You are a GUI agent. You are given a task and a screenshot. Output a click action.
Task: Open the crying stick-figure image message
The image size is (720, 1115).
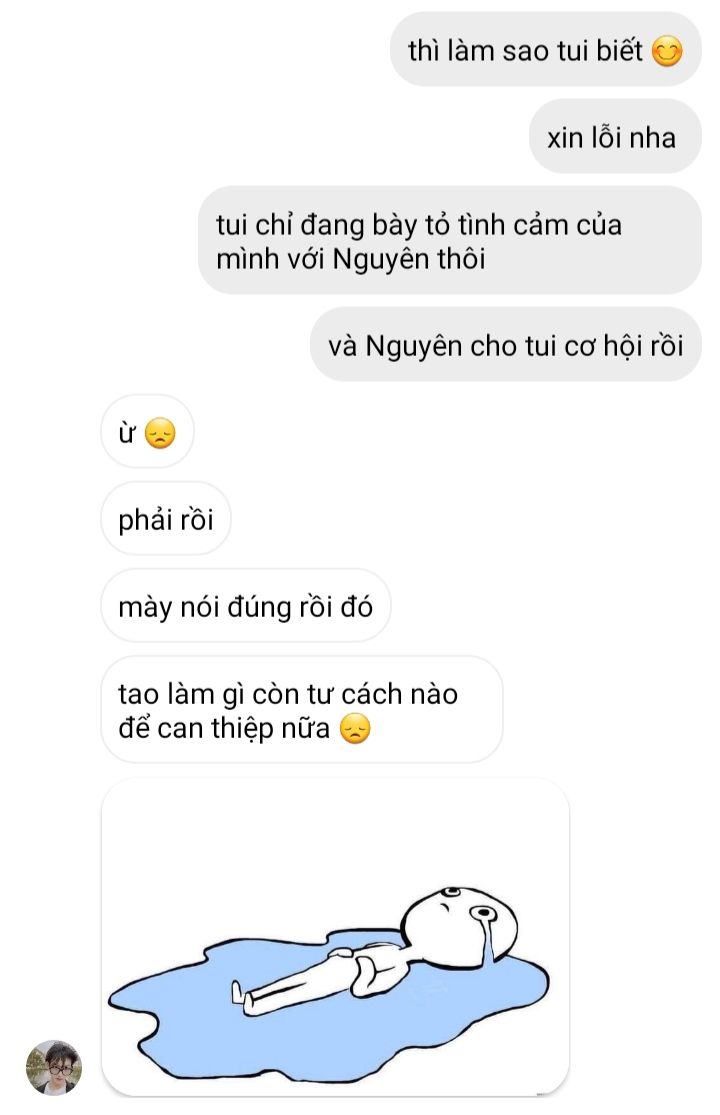tap(335, 936)
